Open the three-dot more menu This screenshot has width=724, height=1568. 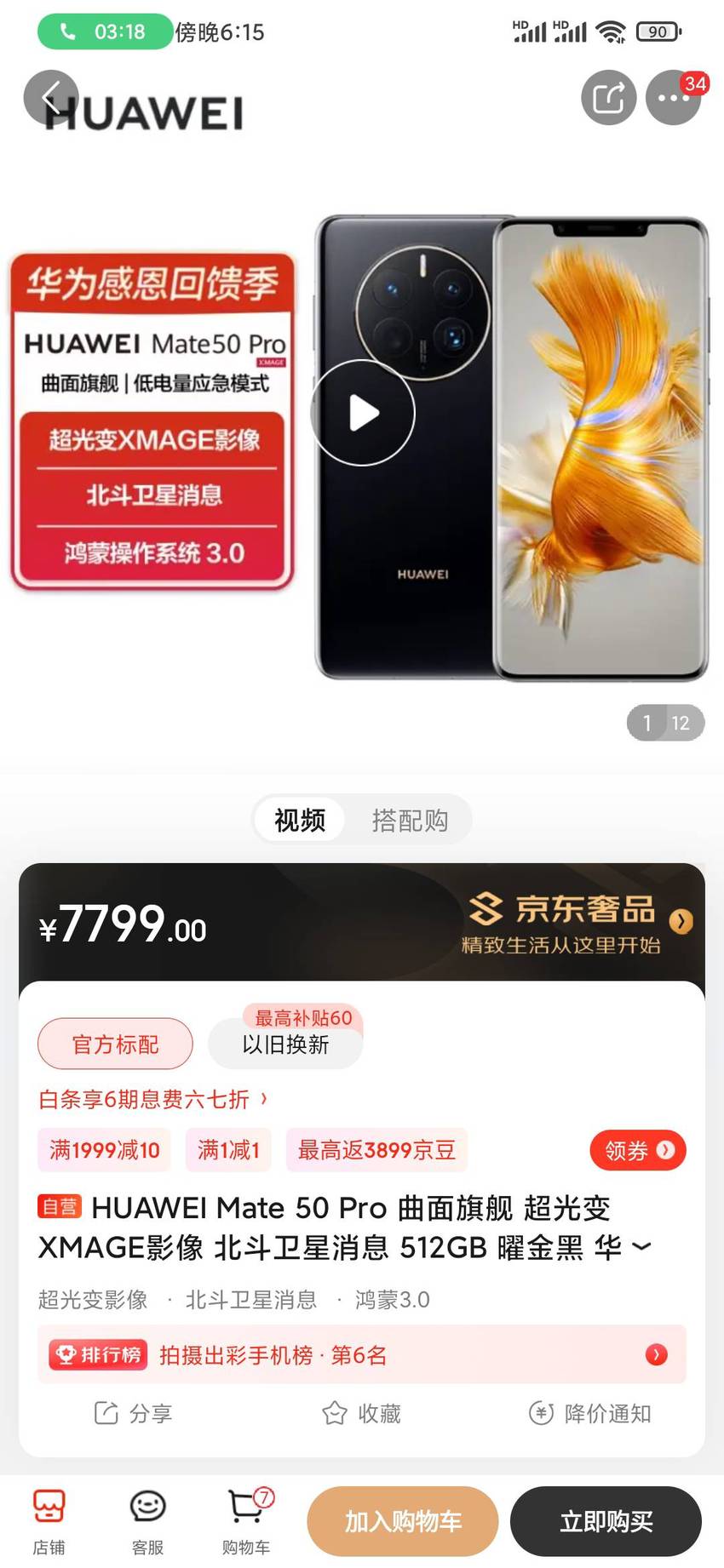(x=673, y=97)
